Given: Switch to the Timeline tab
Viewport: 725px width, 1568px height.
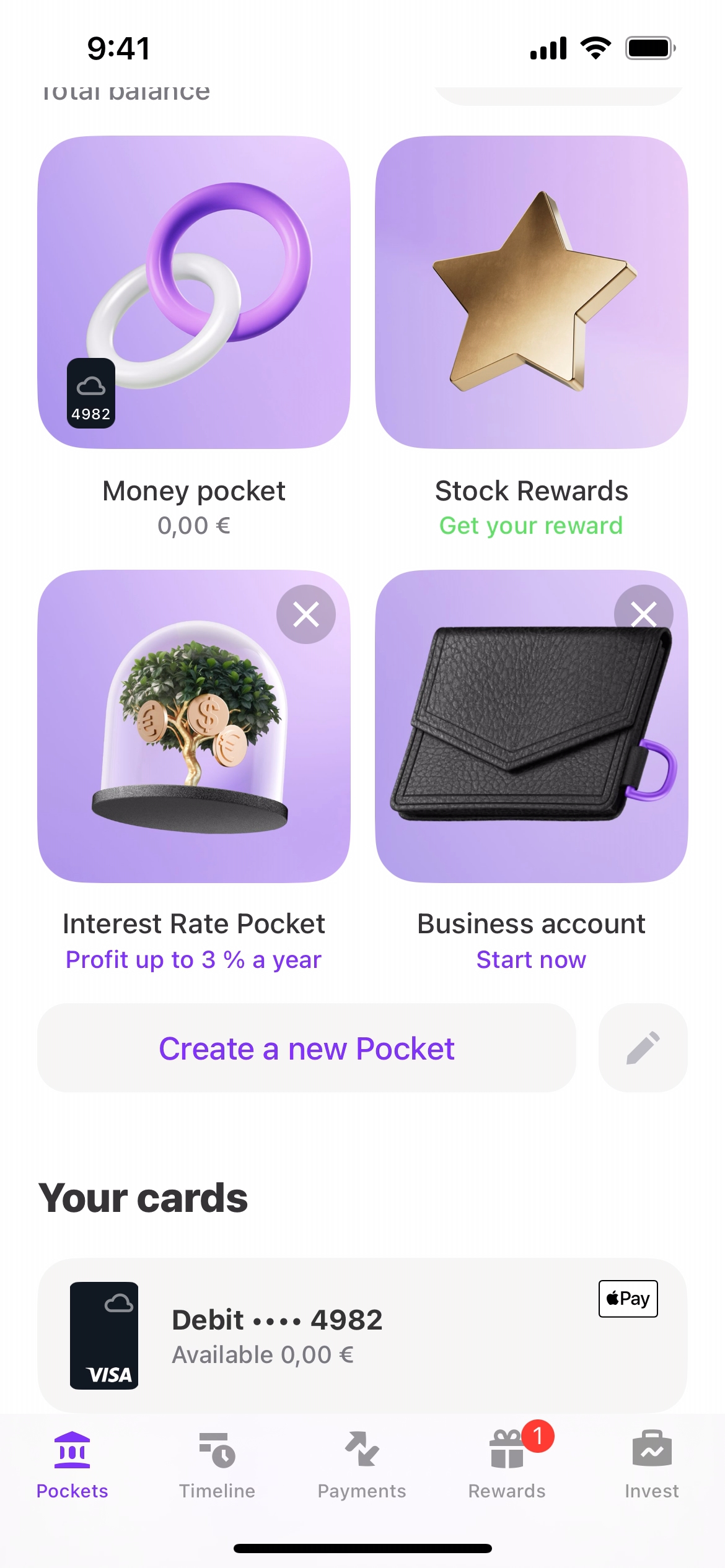Looking at the screenshot, I should pos(217,1465).
